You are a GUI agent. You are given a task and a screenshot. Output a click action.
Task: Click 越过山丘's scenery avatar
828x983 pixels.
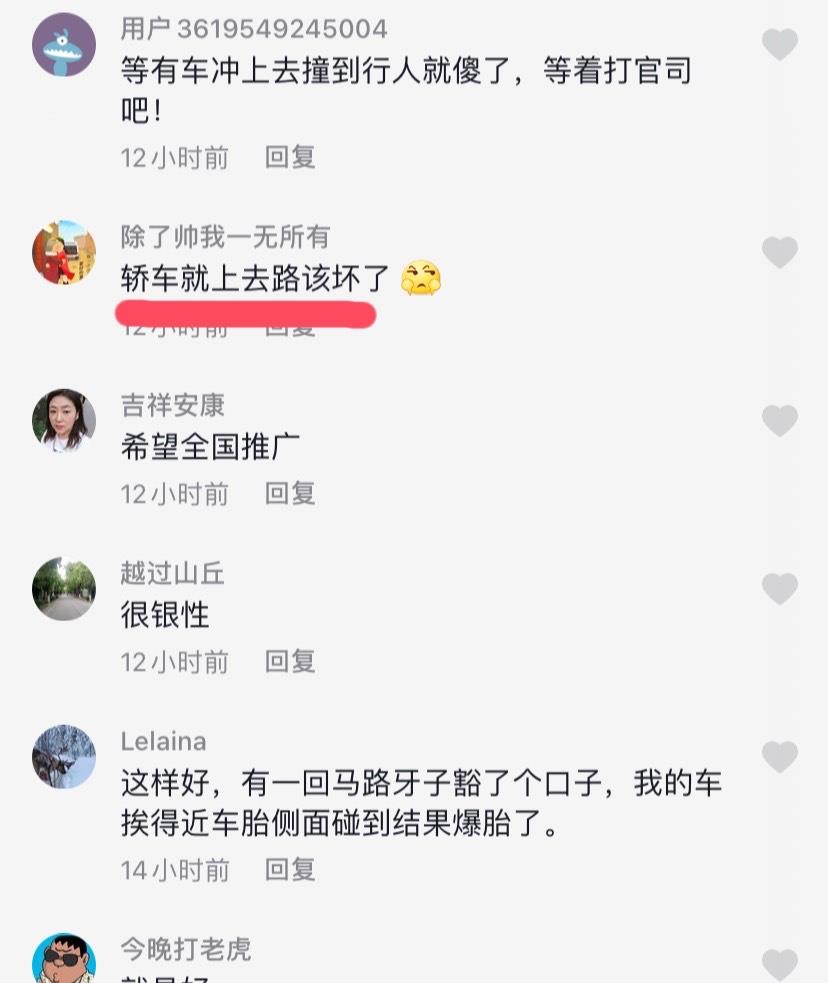pyautogui.click(x=64, y=589)
